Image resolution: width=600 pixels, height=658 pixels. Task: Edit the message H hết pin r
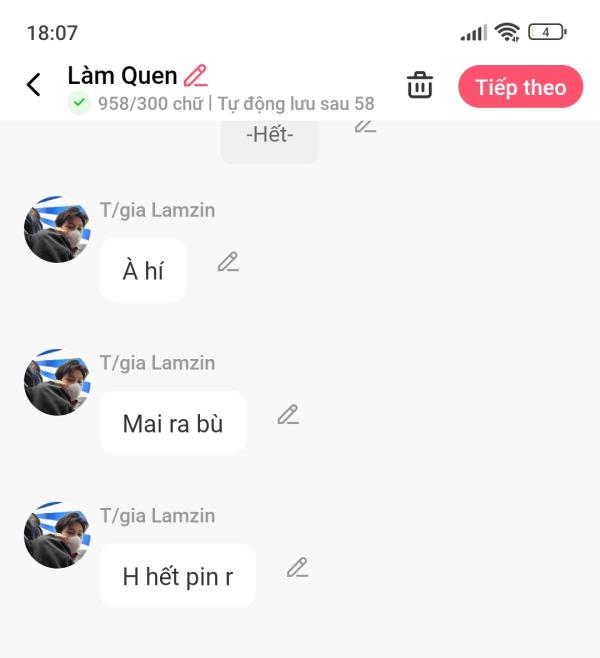297,567
